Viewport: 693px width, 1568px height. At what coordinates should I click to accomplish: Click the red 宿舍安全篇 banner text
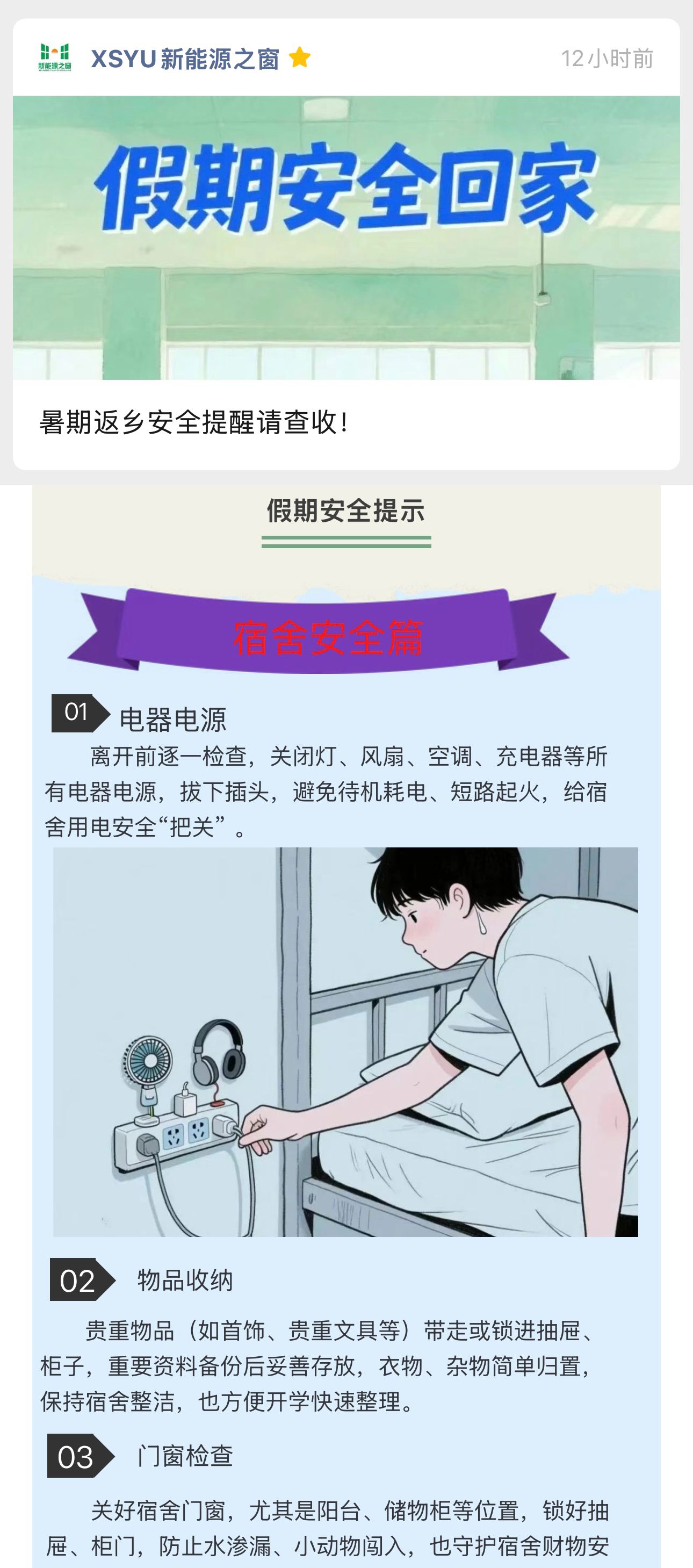point(331,636)
